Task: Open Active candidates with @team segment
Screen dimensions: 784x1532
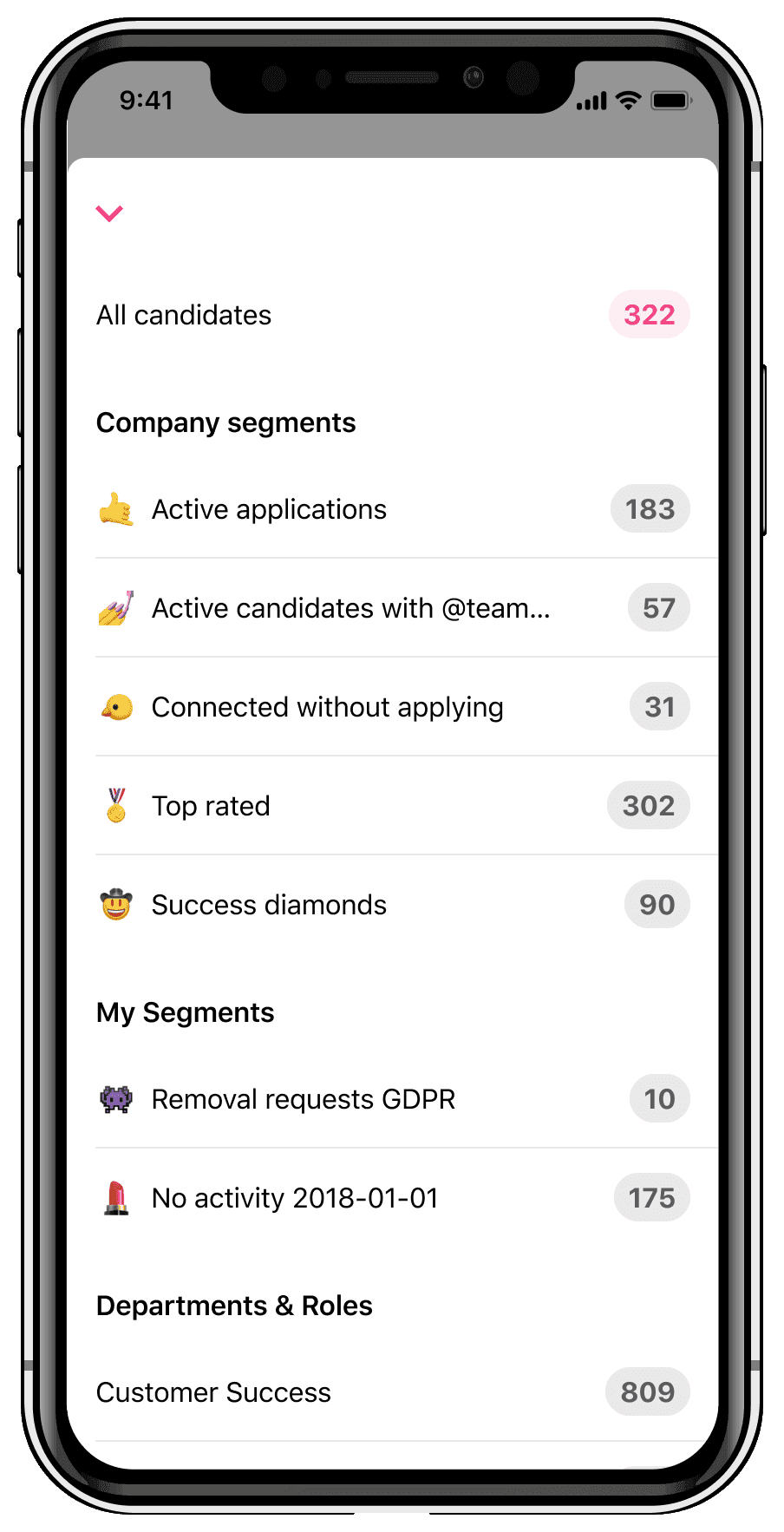Action: point(393,608)
